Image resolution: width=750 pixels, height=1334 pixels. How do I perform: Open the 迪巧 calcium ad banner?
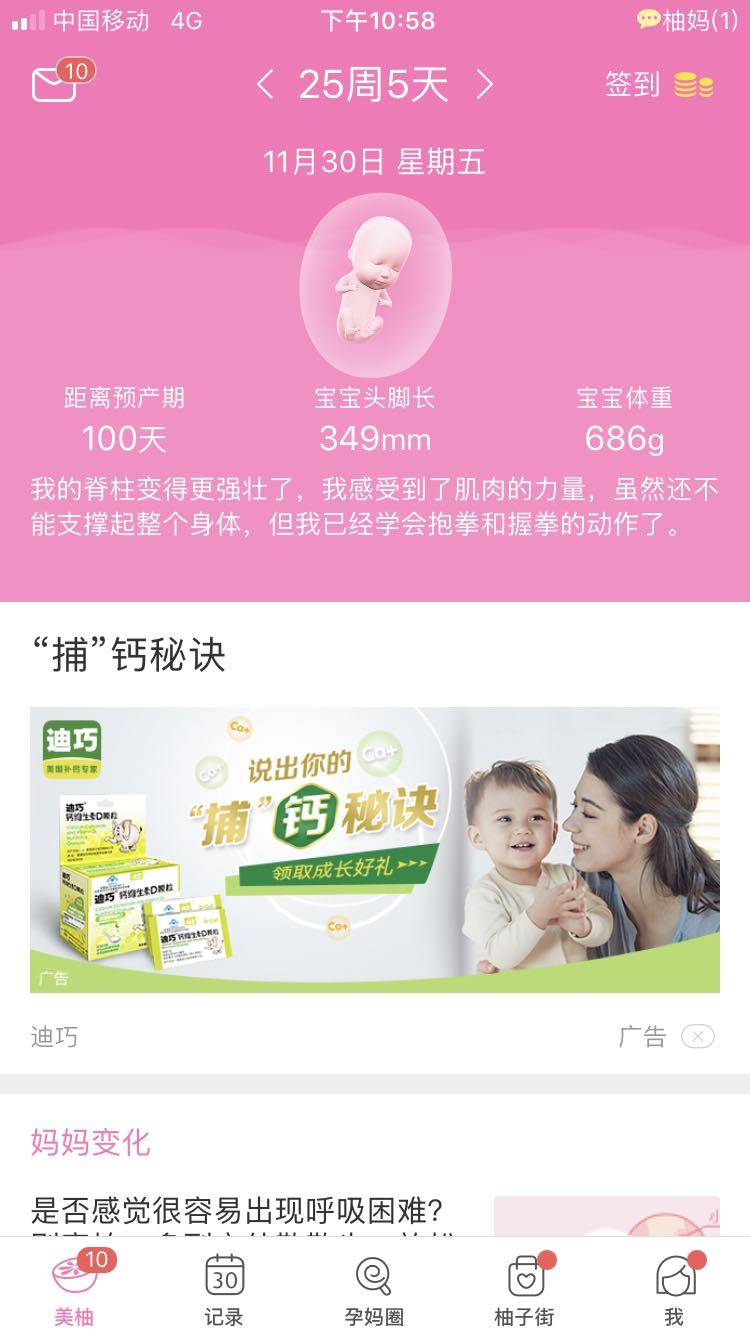pos(374,849)
